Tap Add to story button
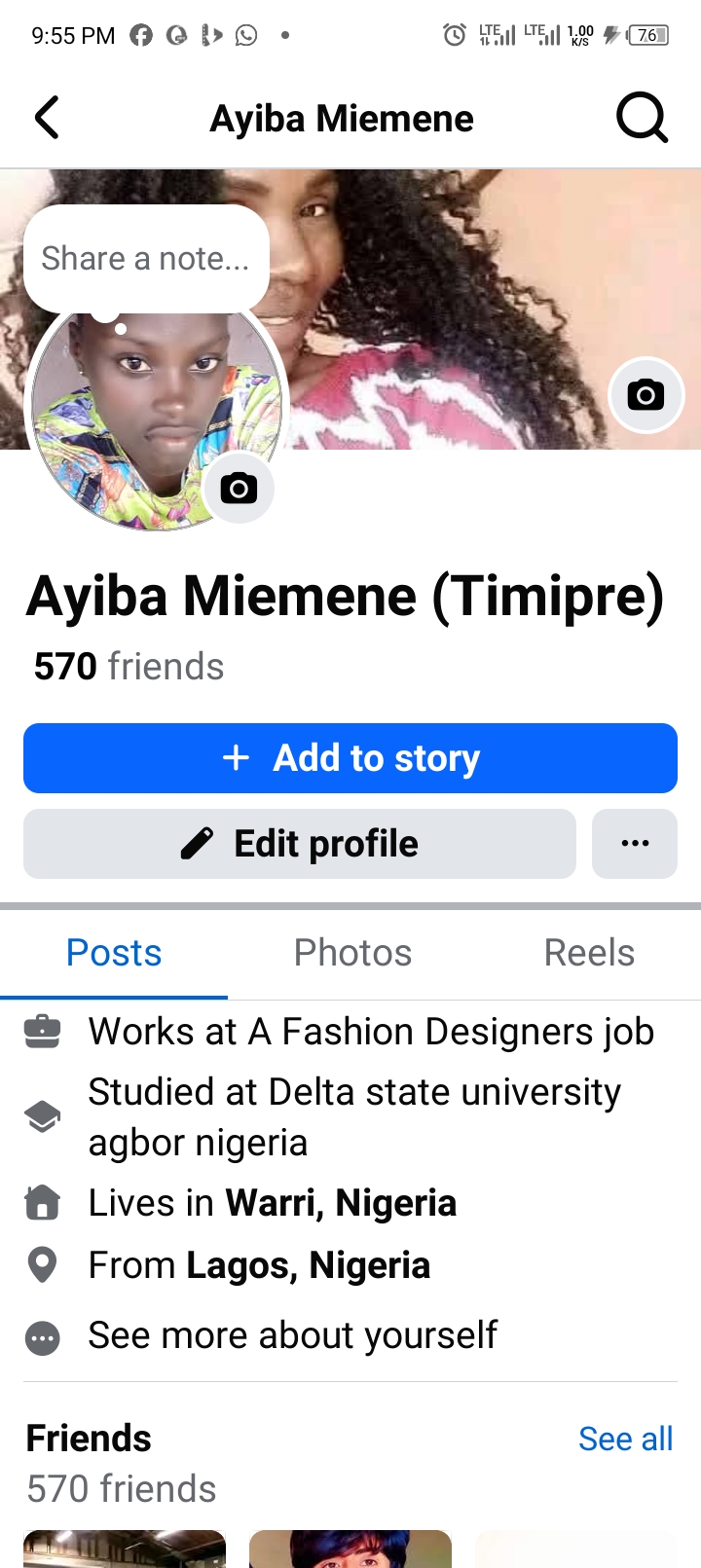The height and width of the screenshot is (1568, 701). click(350, 758)
